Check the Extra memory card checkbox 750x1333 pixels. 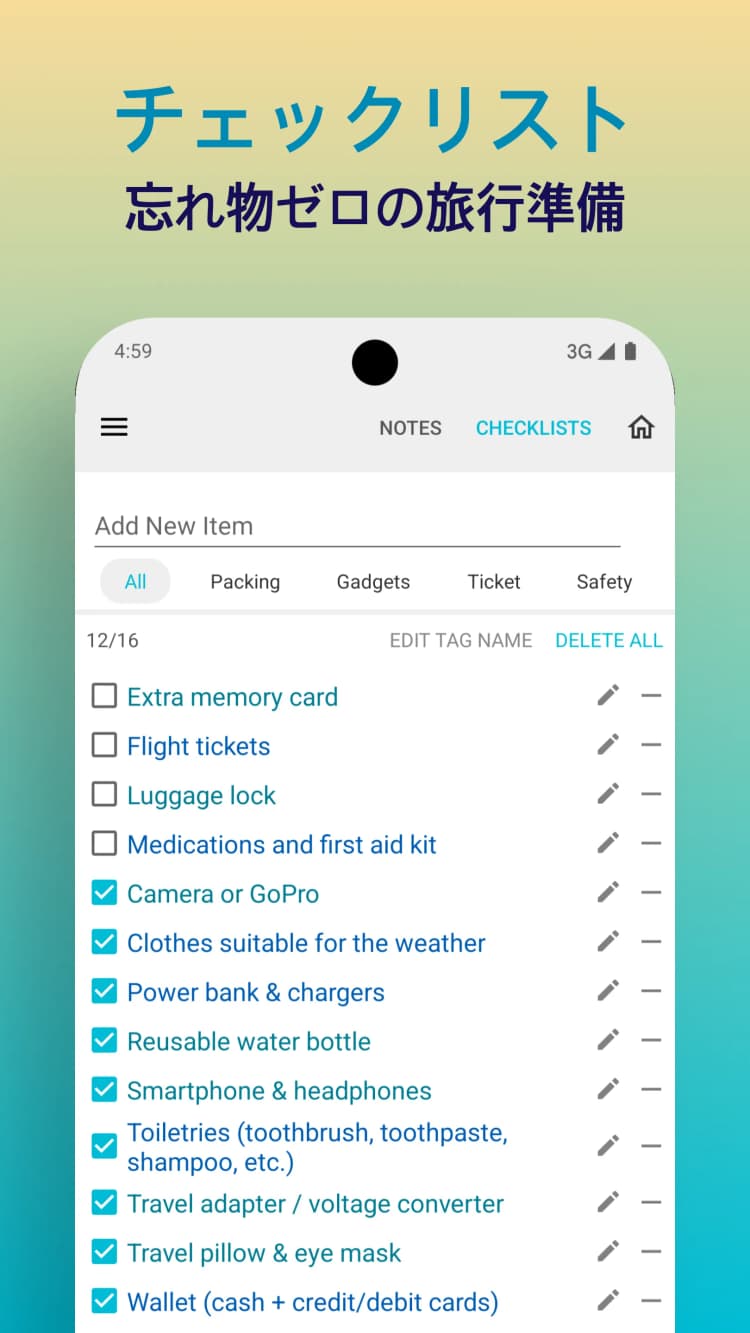tap(104, 695)
